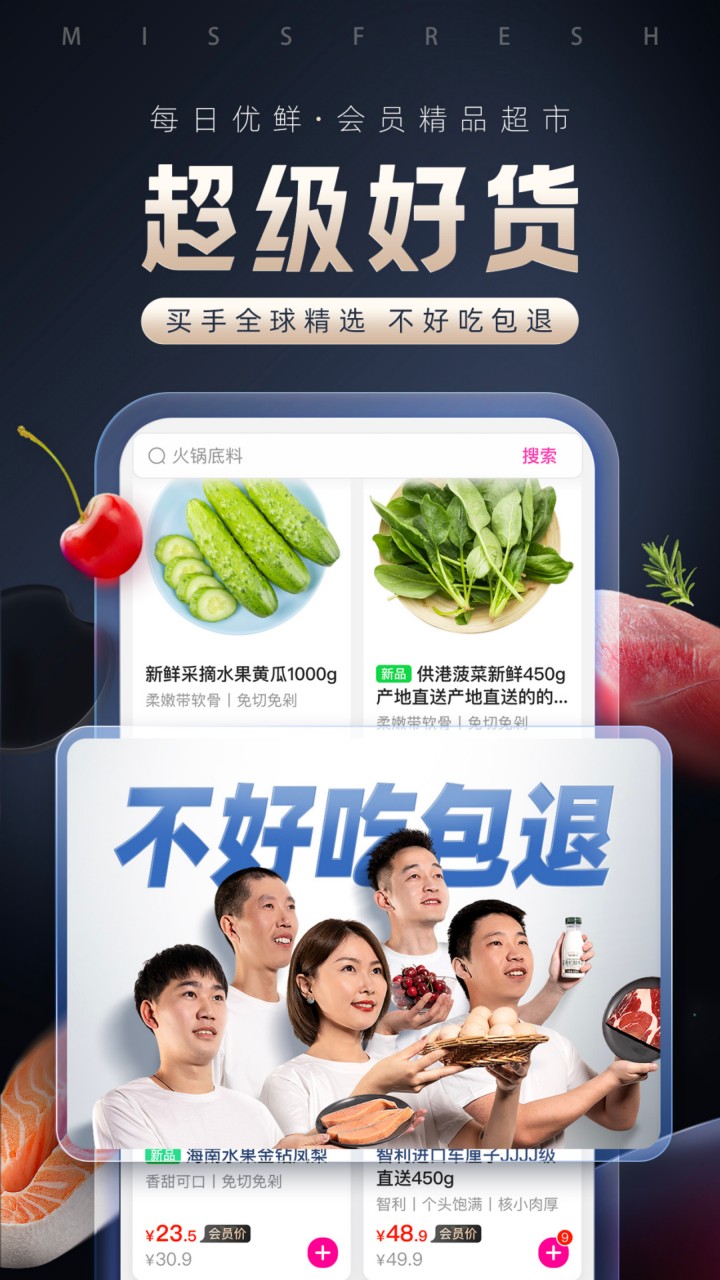Click the 买手全球精选 不好吃包退 slogan bar
This screenshot has height=1280, width=720.
360,320
